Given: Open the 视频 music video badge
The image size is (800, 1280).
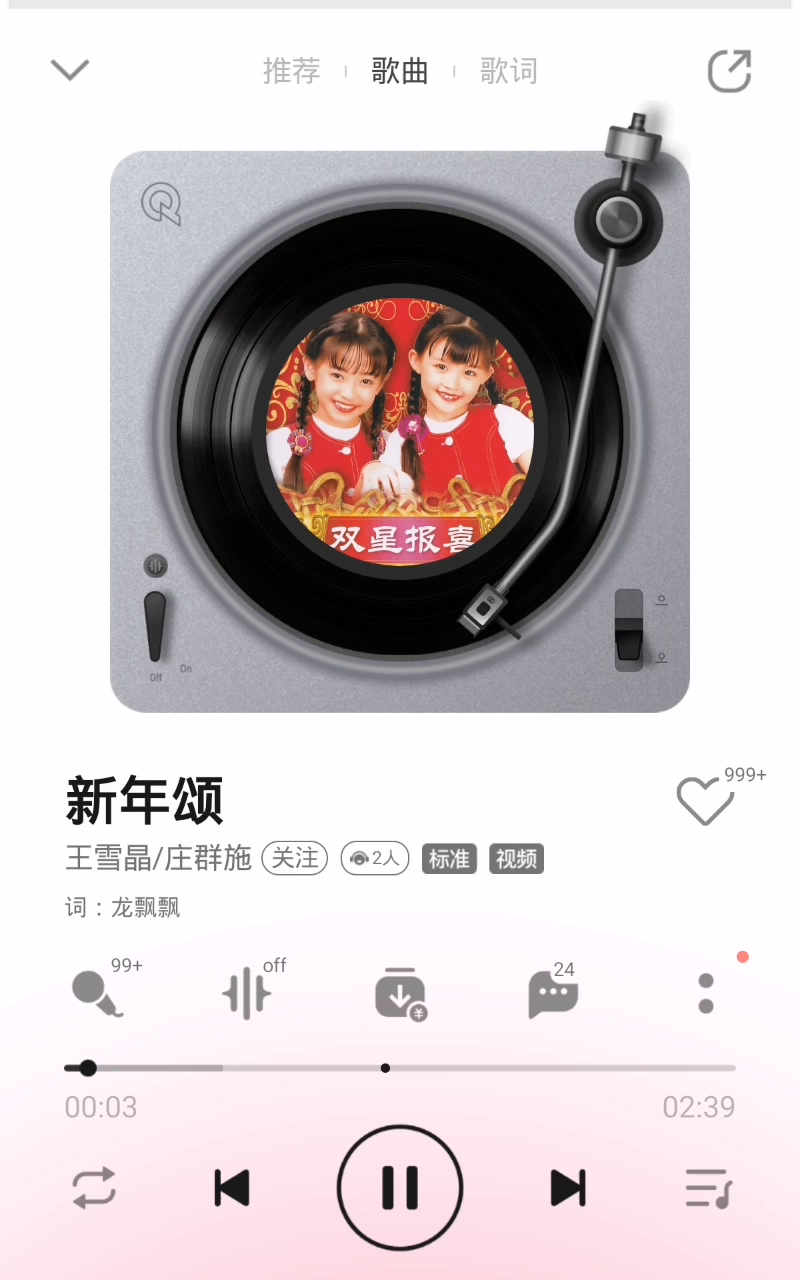Looking at the screenshot, I should 516,859.
